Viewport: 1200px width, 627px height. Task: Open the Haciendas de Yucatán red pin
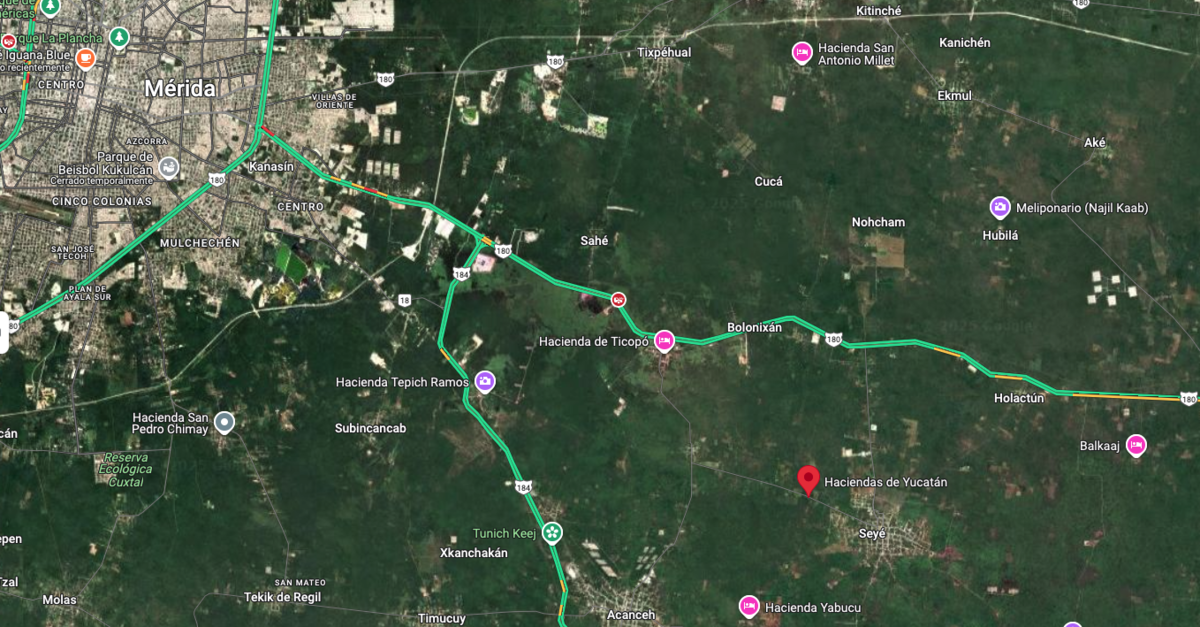click(x=809, y=479)
